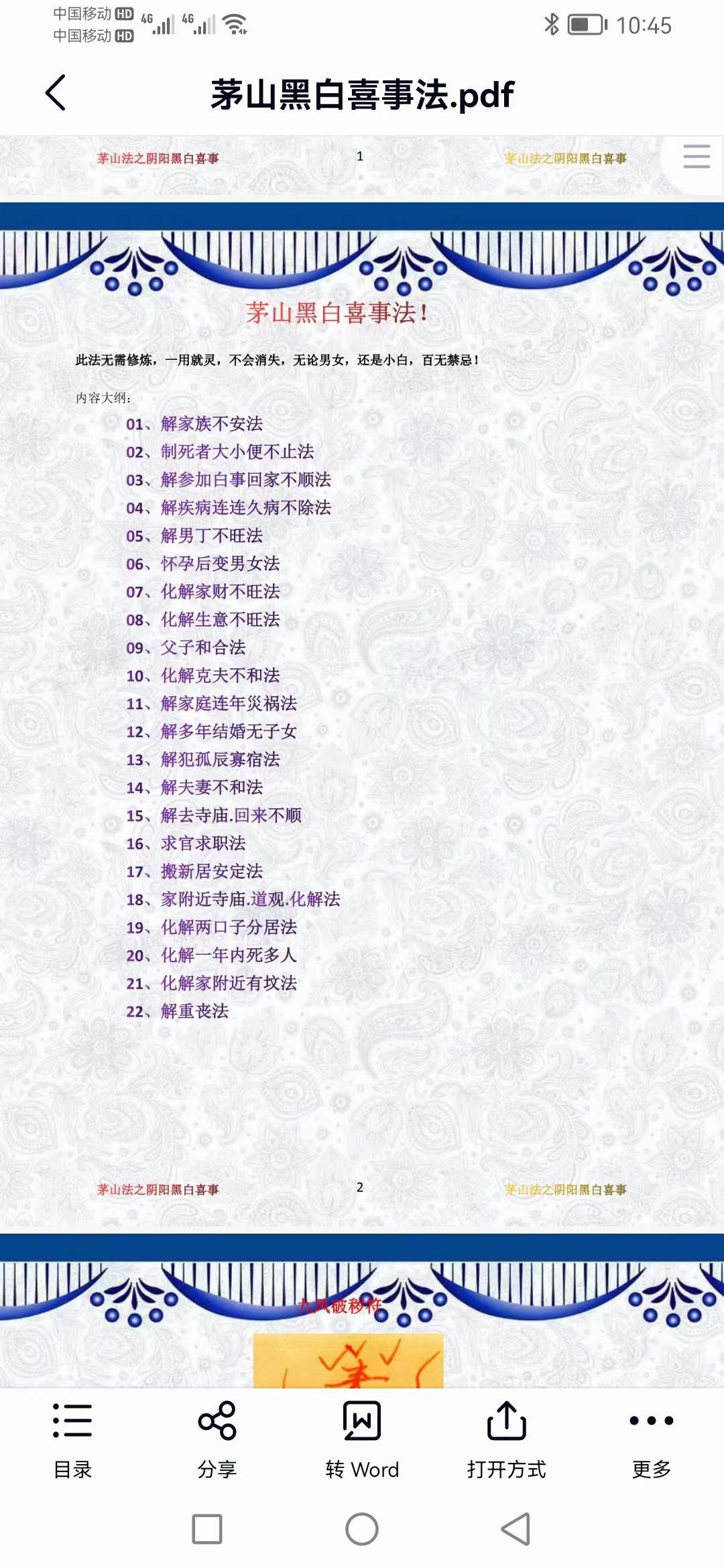This screenshot has height=1568, width=724.
Task: Show 更多 options
Action: click(x=652, y=1438)
